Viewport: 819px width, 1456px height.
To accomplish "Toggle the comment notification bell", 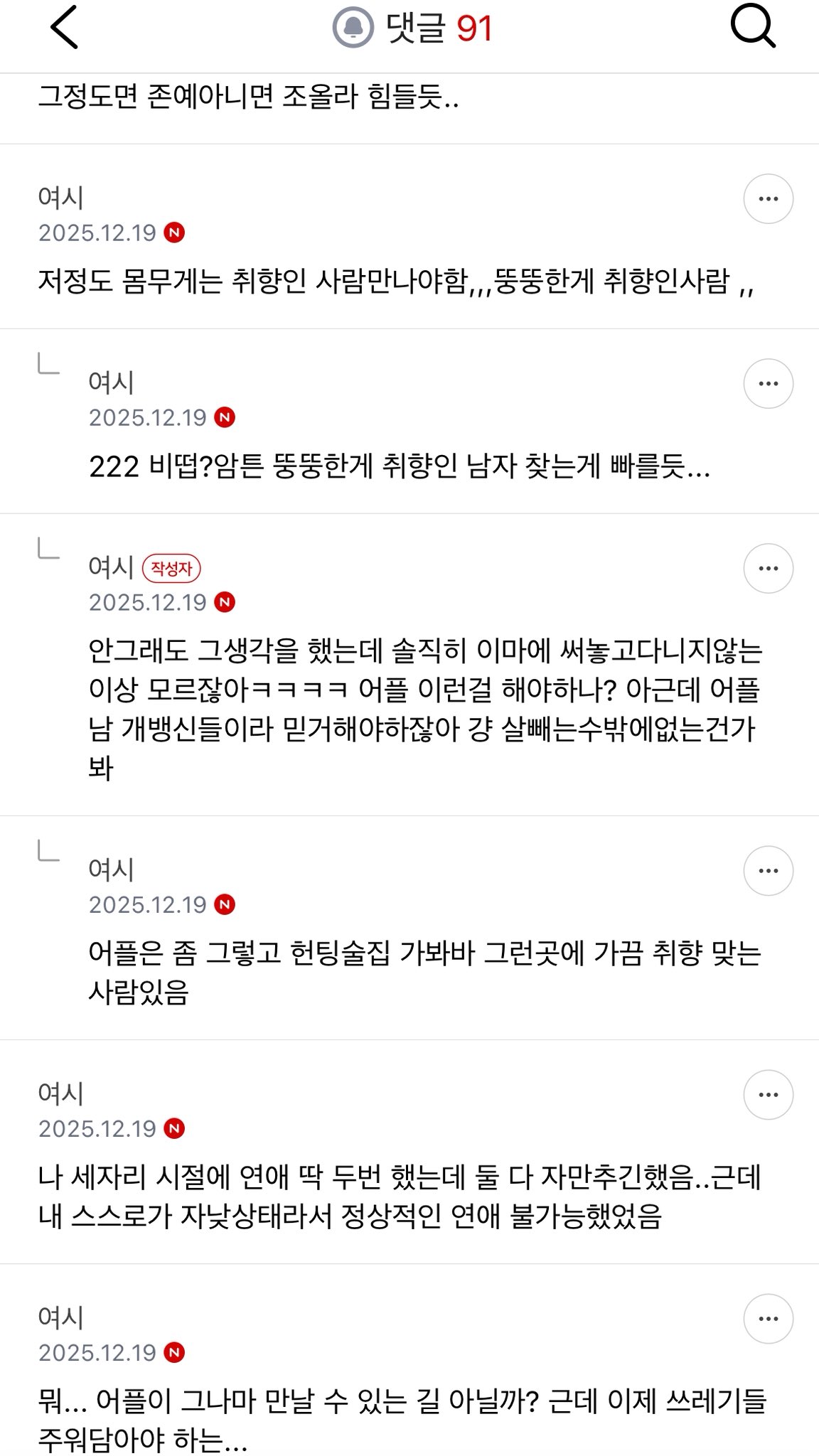I will point(353,28).
